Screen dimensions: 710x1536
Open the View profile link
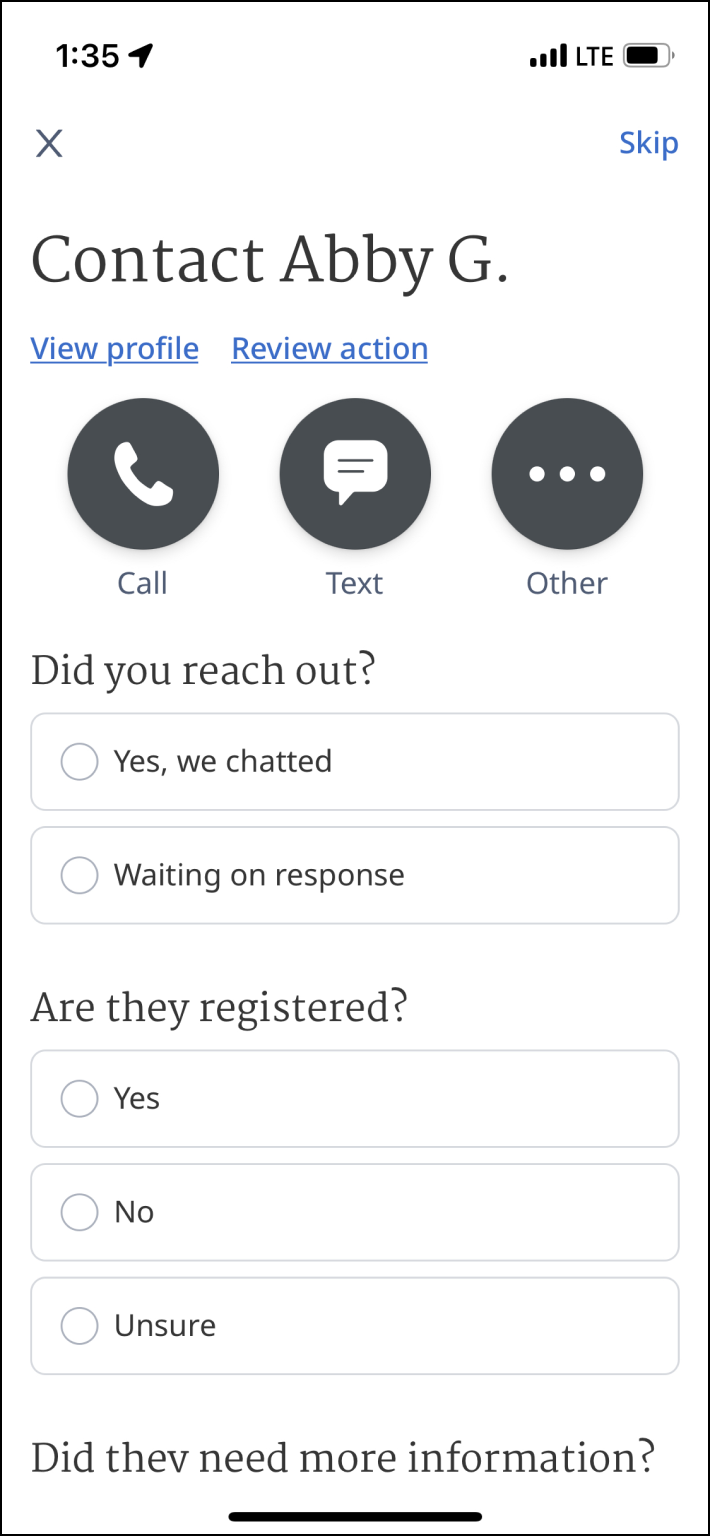[x=115, y=349]
